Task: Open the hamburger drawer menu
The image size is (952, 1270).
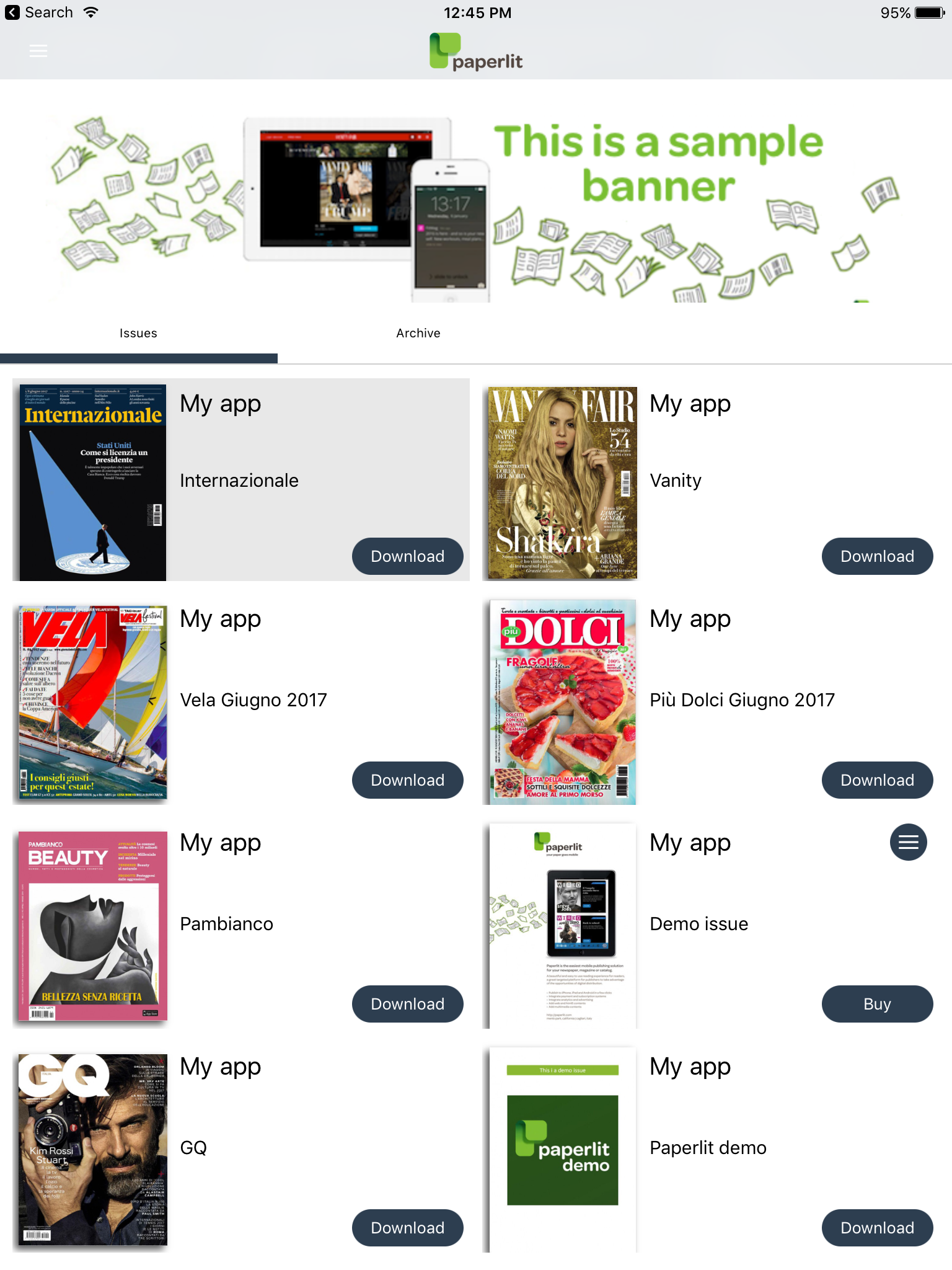Action: pyautogui.click(x=38, y=51)
